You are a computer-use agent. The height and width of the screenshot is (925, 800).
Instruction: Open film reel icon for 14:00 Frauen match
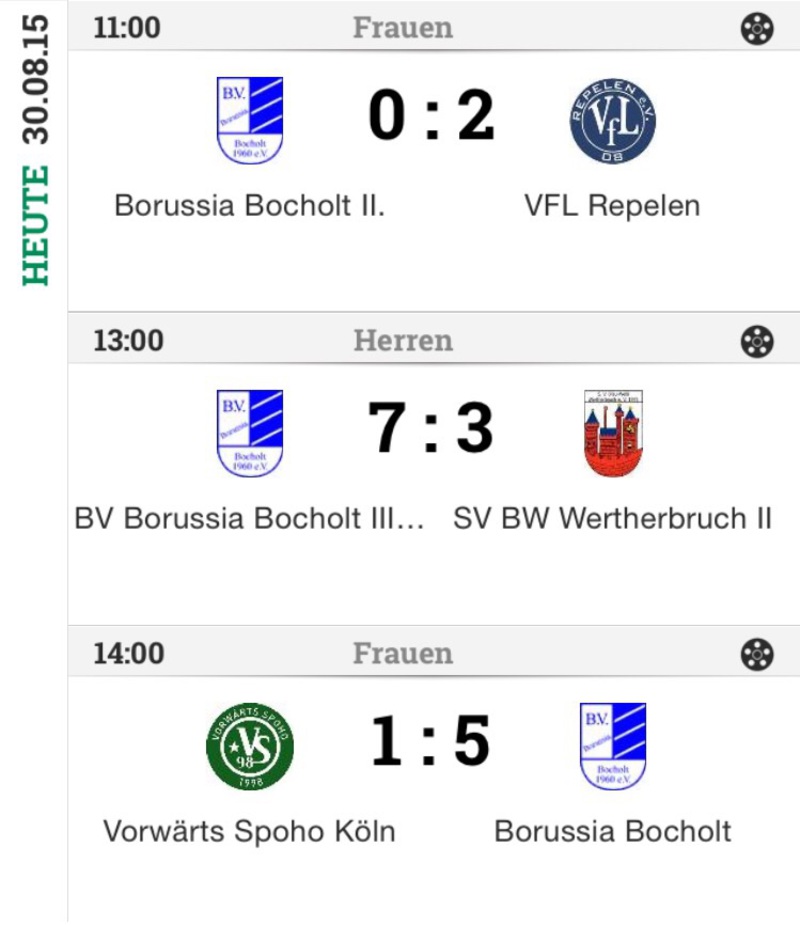pos(757,654)
